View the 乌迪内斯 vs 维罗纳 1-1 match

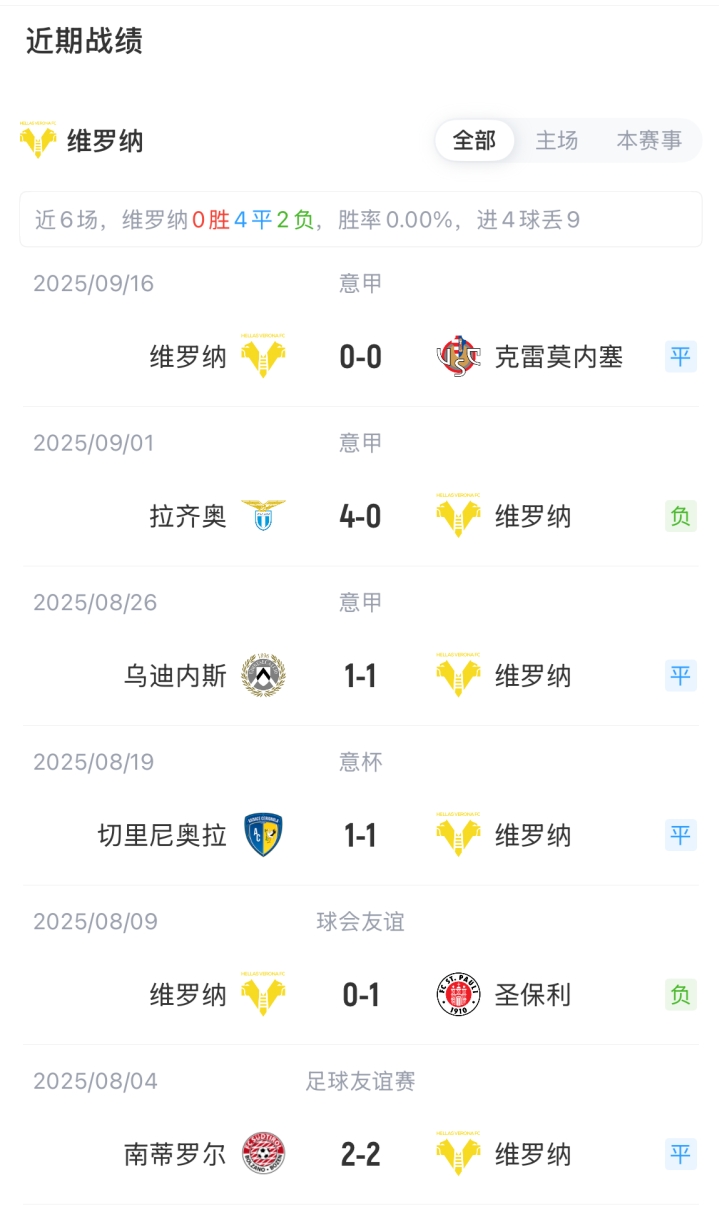tap(360, 676)
